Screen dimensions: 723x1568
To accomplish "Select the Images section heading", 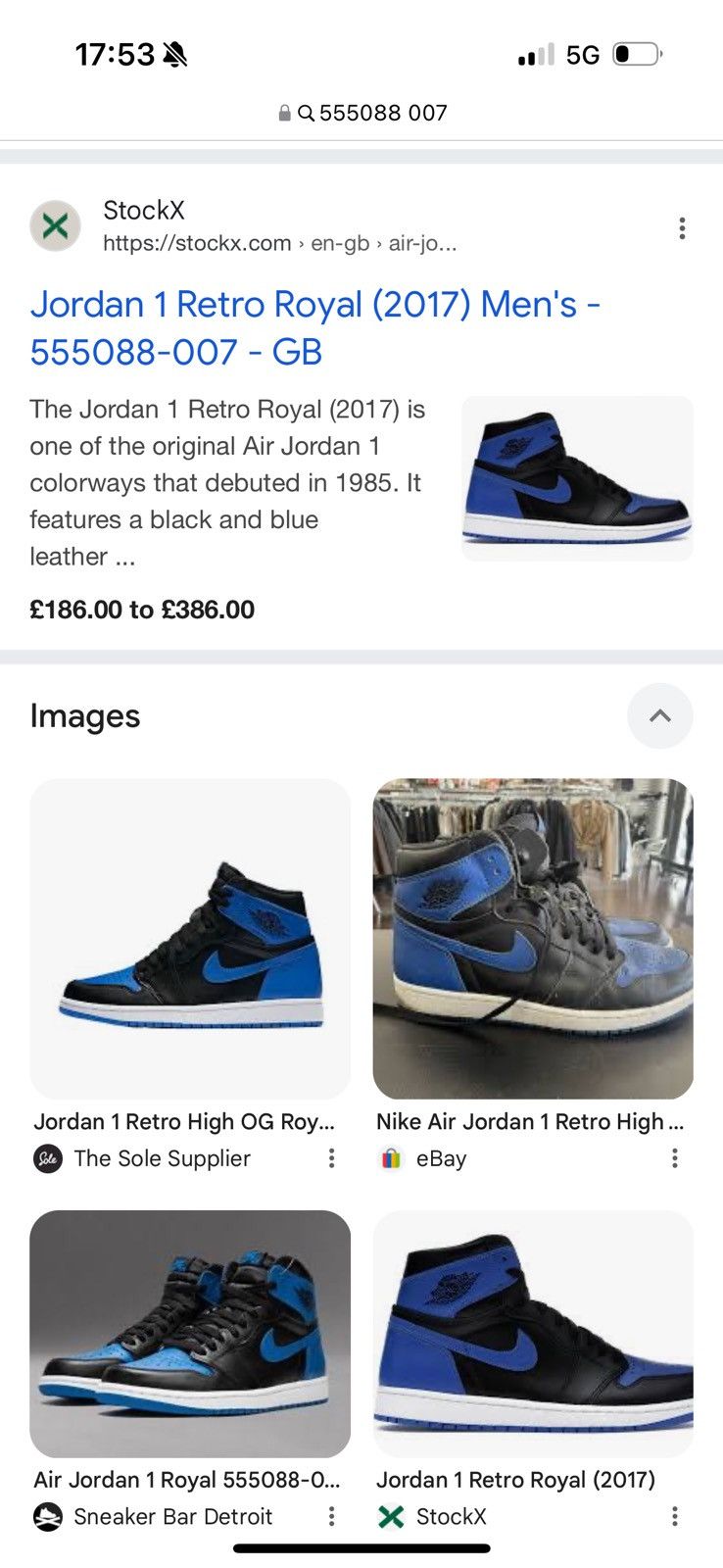I will 84,715.
